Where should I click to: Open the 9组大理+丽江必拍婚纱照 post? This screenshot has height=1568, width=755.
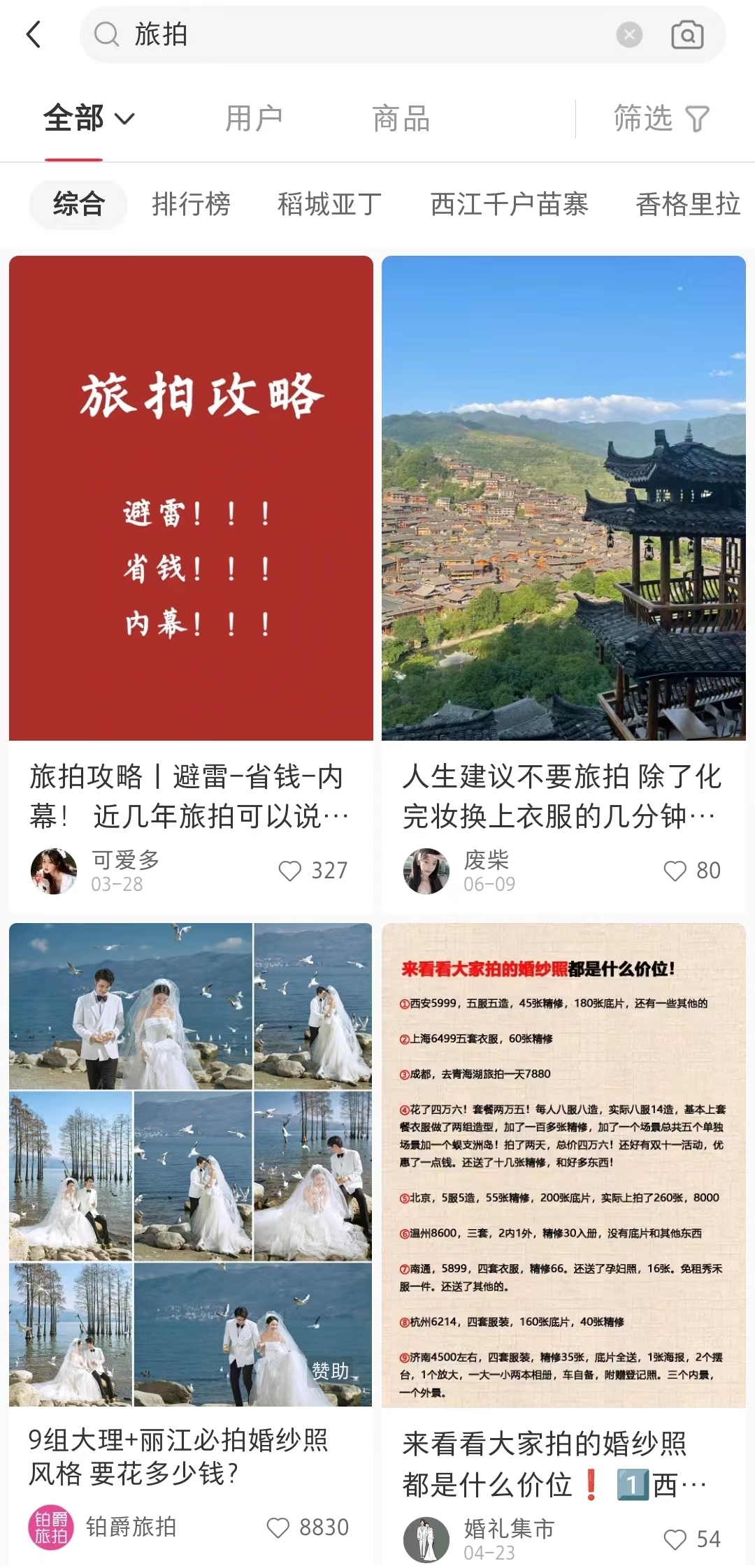point(191,1164)
